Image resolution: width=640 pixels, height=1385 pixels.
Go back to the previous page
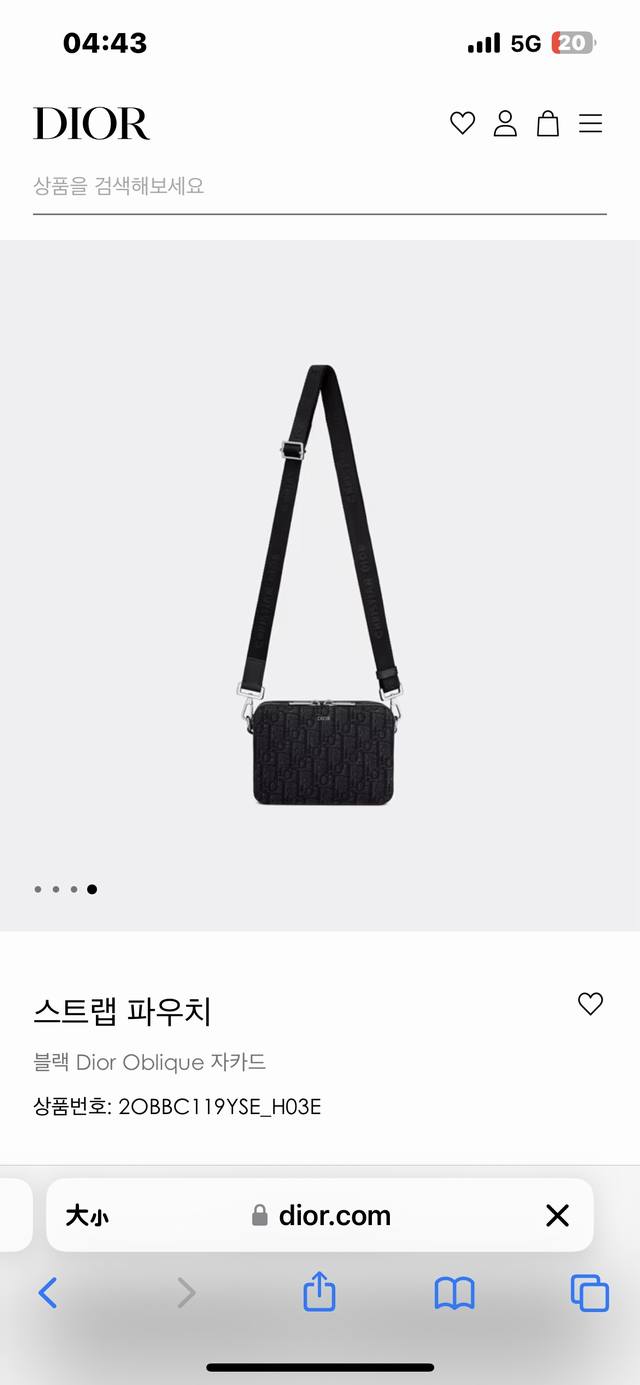click(x=48, y=1293)
